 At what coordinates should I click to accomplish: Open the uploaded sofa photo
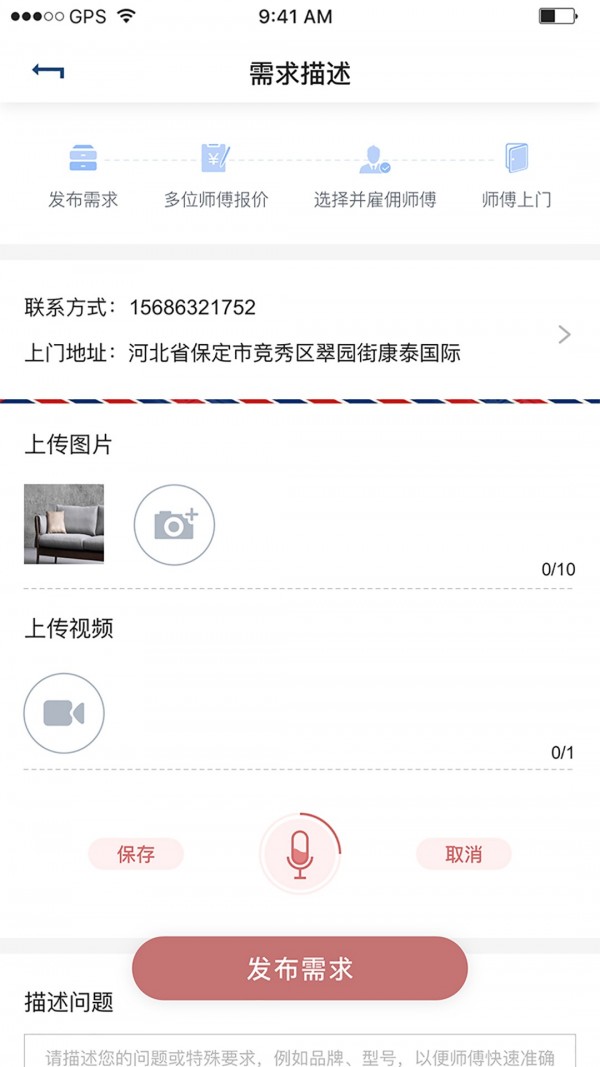point(64,524)
